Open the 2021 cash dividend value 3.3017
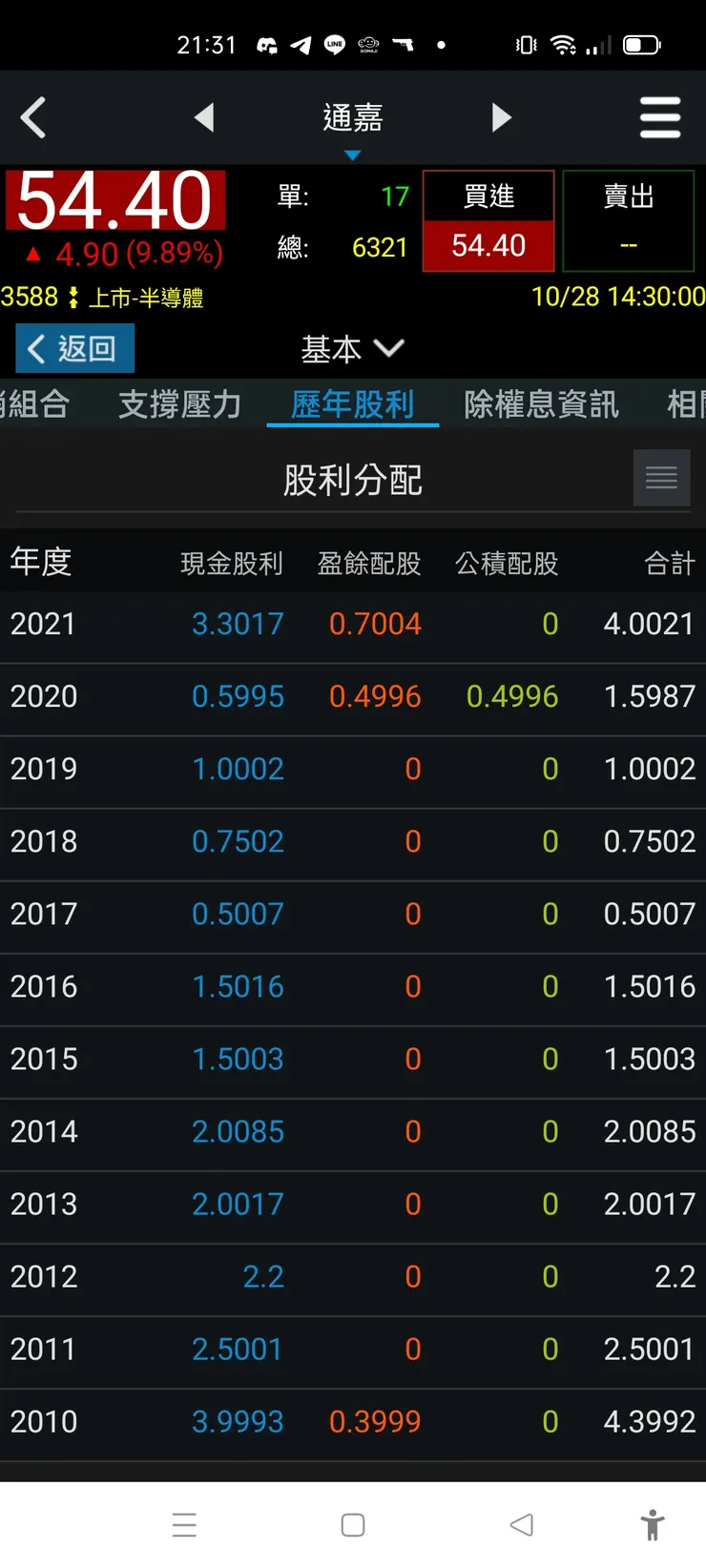The width and height of the screenshot is (706, 1568). coord(238,623)
